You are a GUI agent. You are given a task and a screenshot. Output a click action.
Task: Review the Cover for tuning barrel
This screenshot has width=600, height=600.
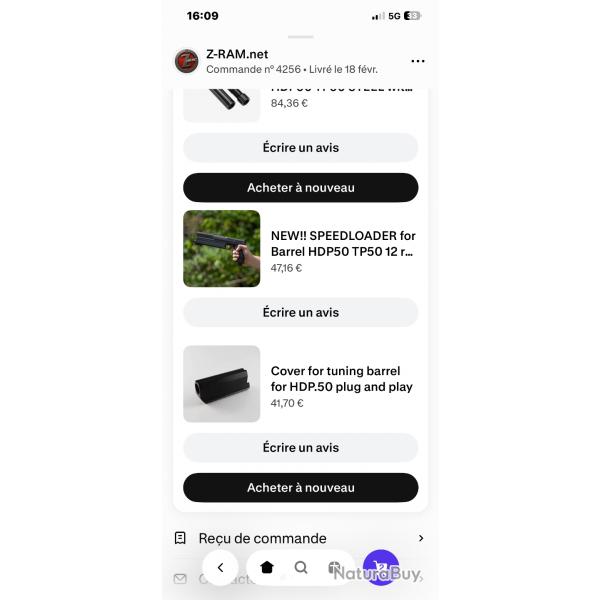click(x=300, y=447)
